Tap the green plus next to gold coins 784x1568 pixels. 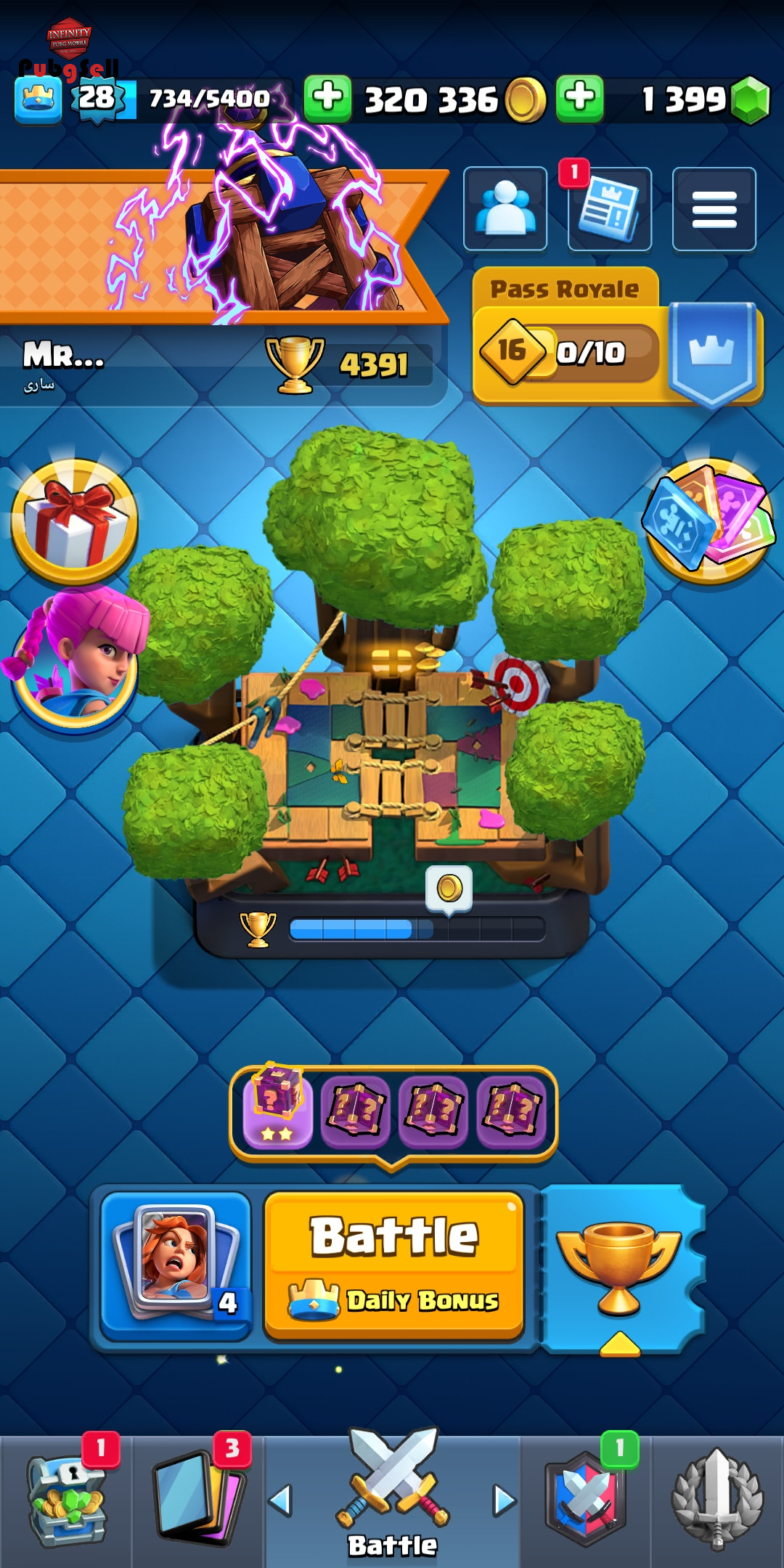[x=327, y=98]
